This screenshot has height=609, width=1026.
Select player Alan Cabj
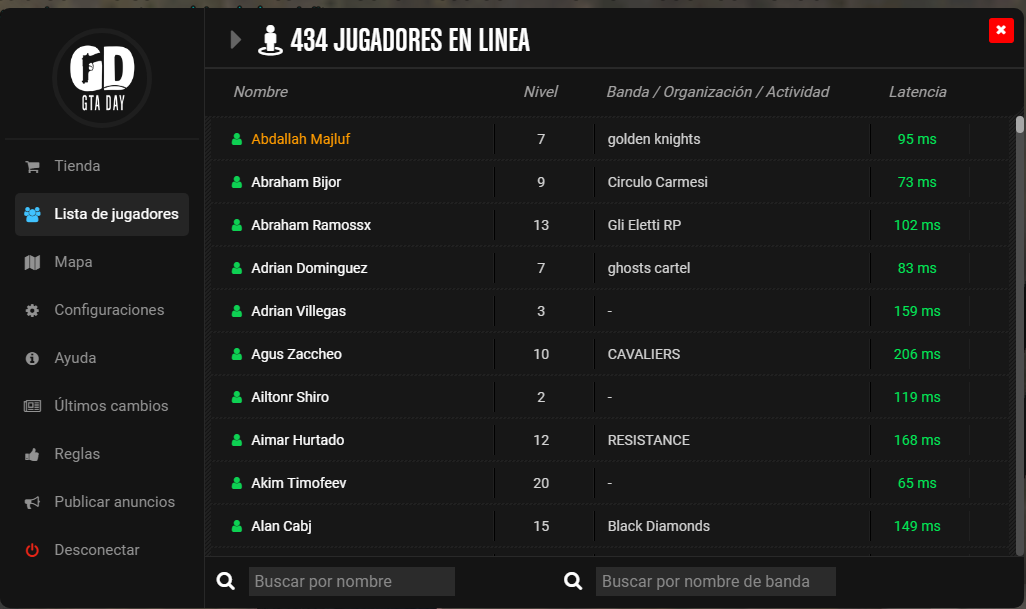[281, 526]
